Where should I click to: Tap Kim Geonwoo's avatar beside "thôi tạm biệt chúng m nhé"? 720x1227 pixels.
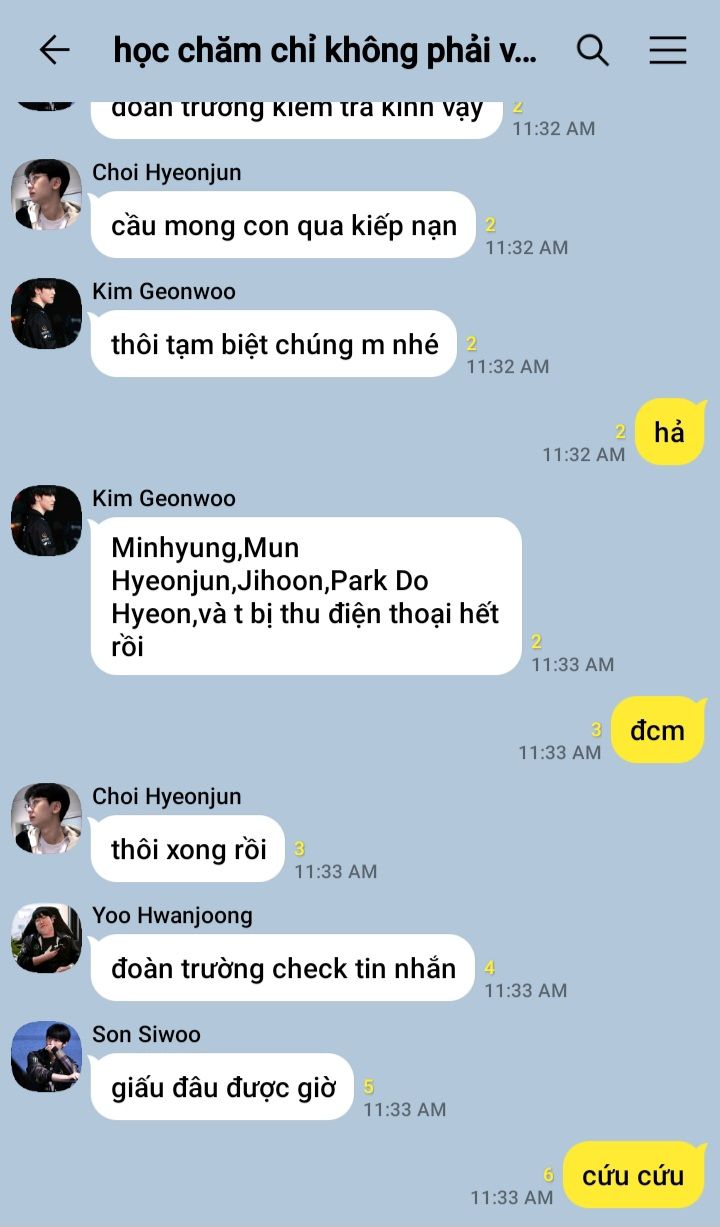46,314
